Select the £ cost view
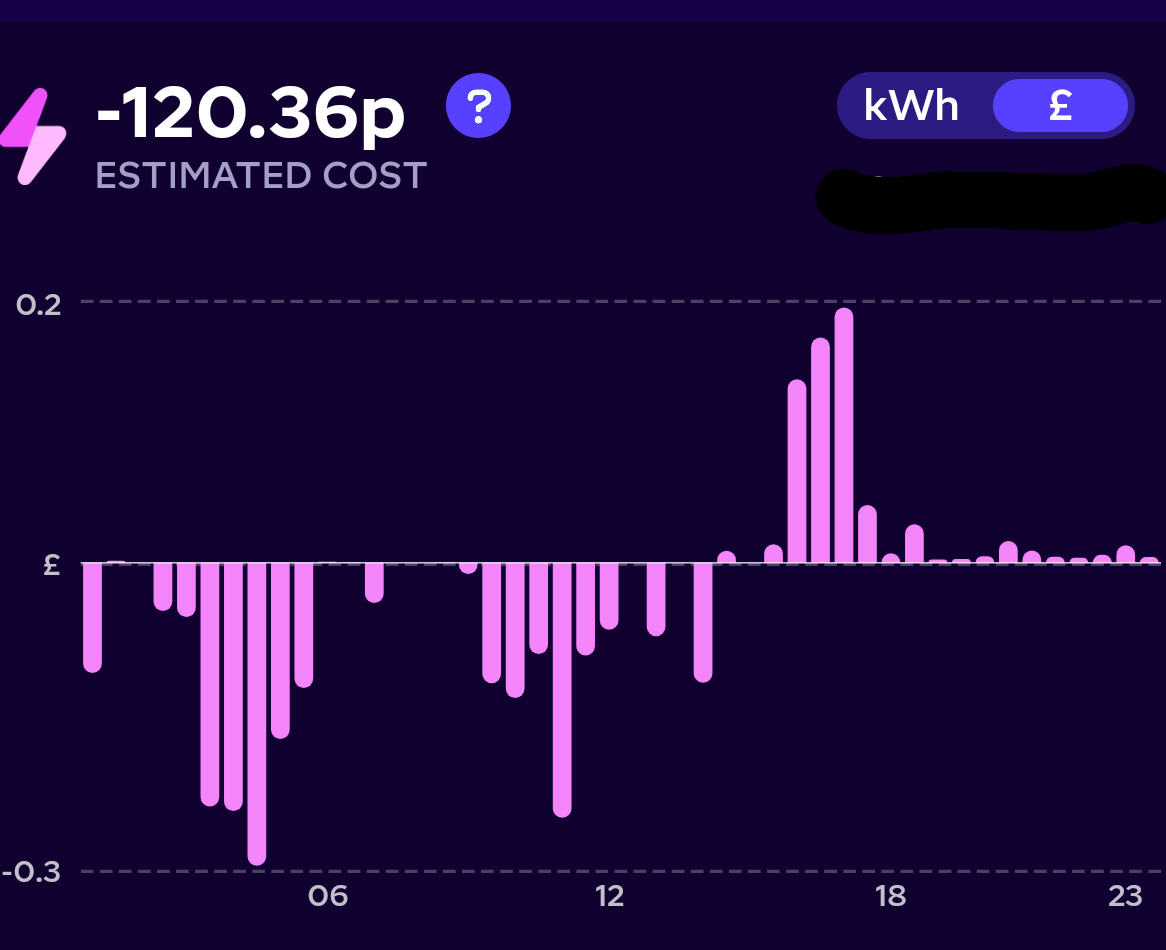The image size is (1166, 950). click(1060, 106)
